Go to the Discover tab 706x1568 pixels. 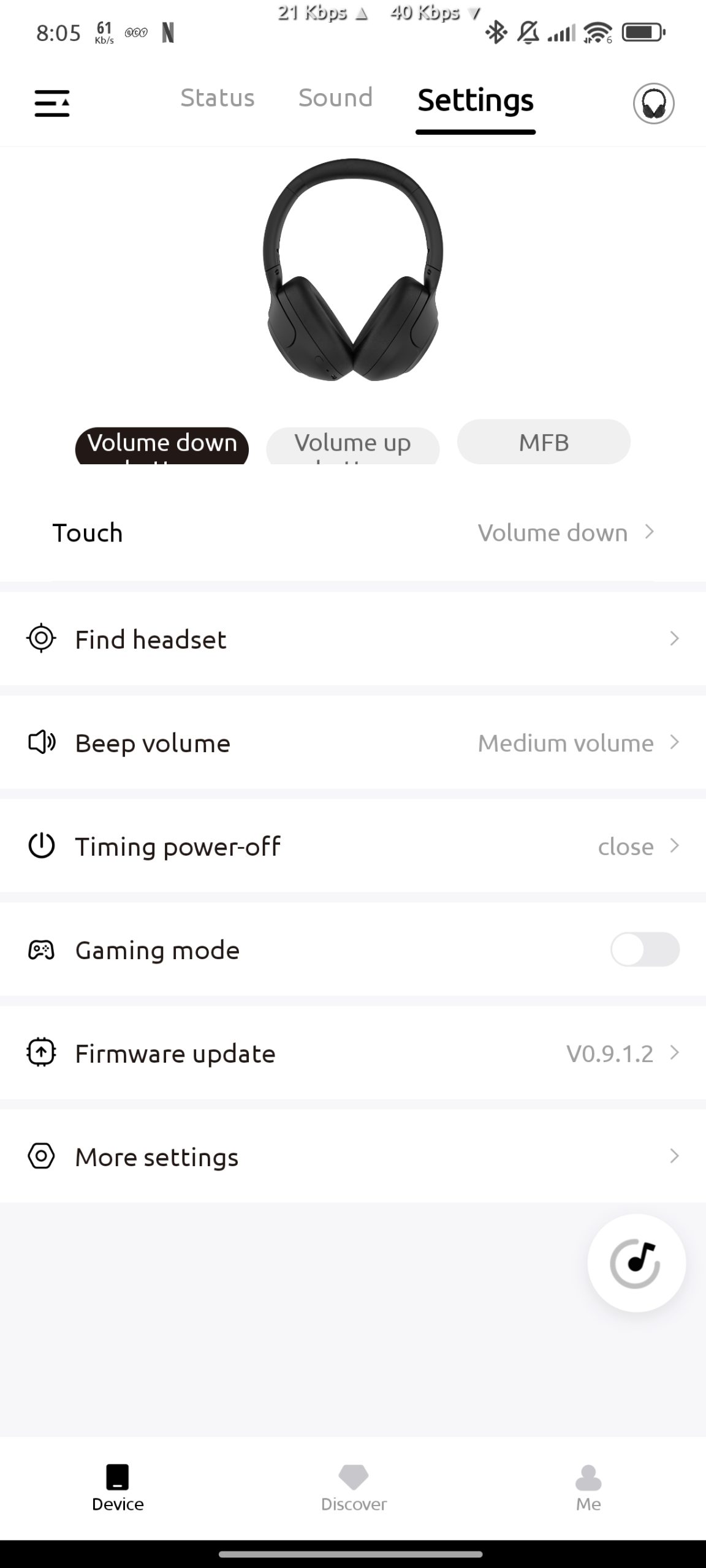pyautogui.click(x=354, y=1487)
